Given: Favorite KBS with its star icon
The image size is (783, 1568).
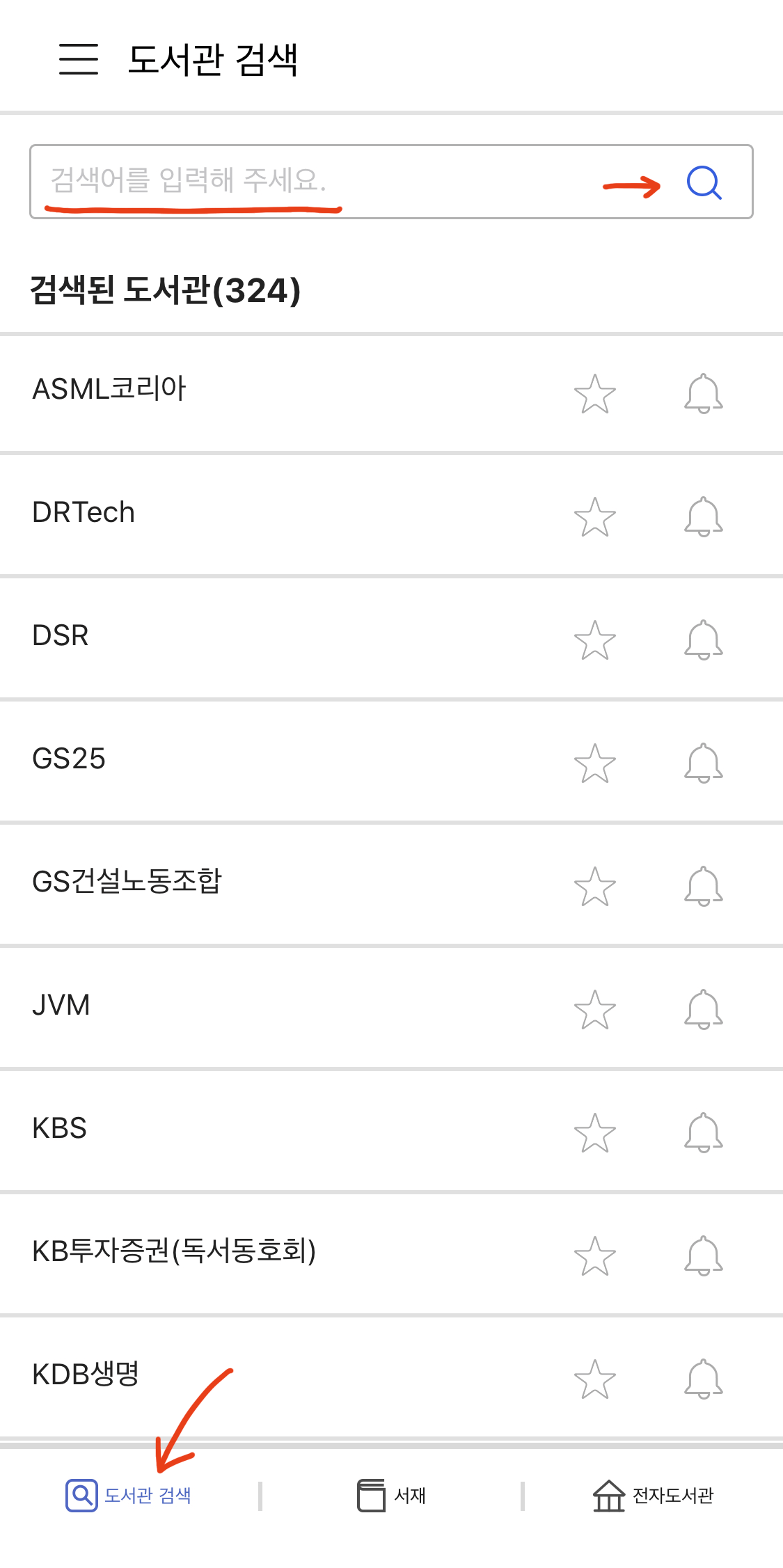Looking at the screenshot, I should [x=595, y=1132].
